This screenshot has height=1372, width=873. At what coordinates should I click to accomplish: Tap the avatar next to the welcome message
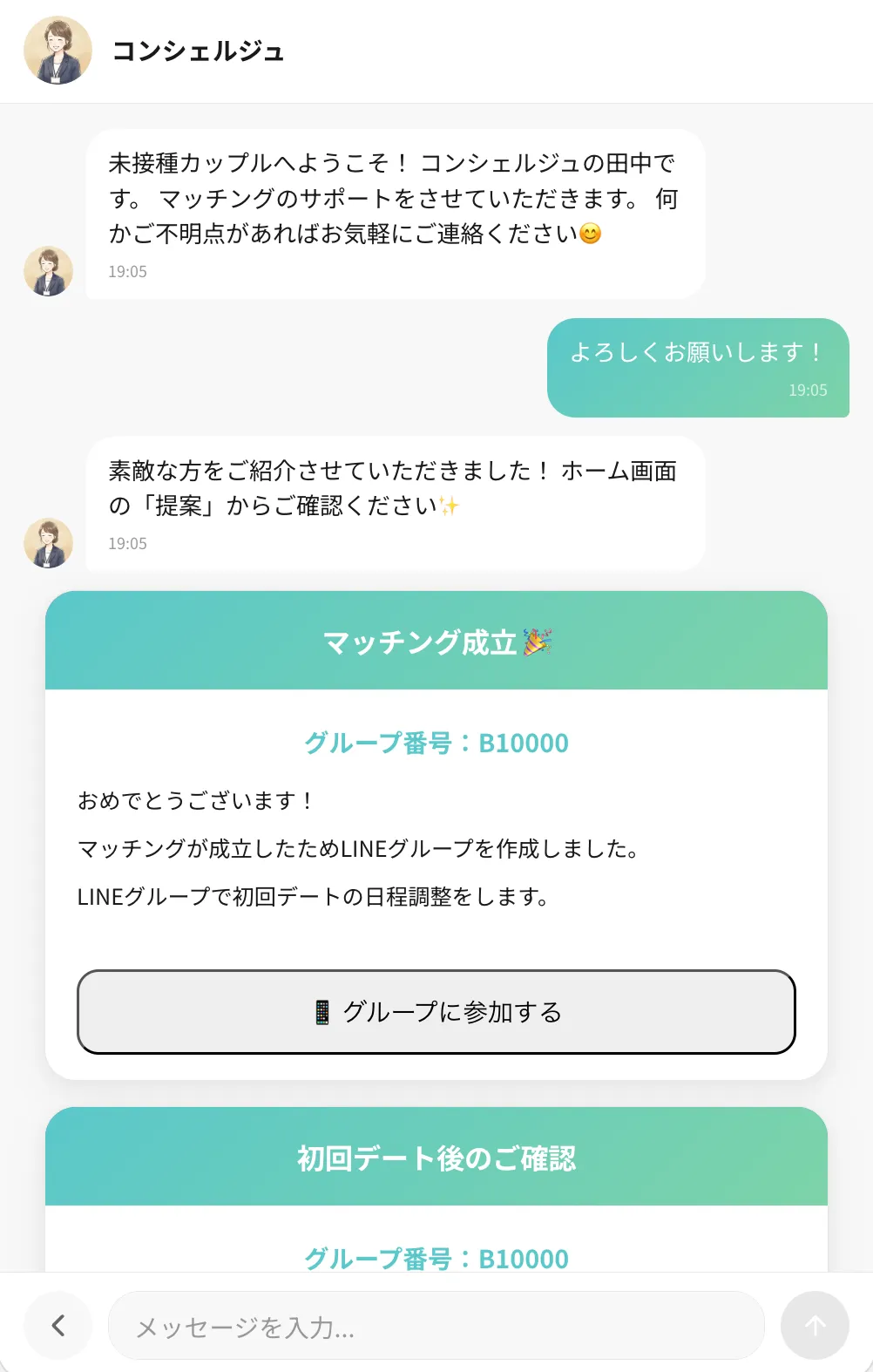pos(48,271)
